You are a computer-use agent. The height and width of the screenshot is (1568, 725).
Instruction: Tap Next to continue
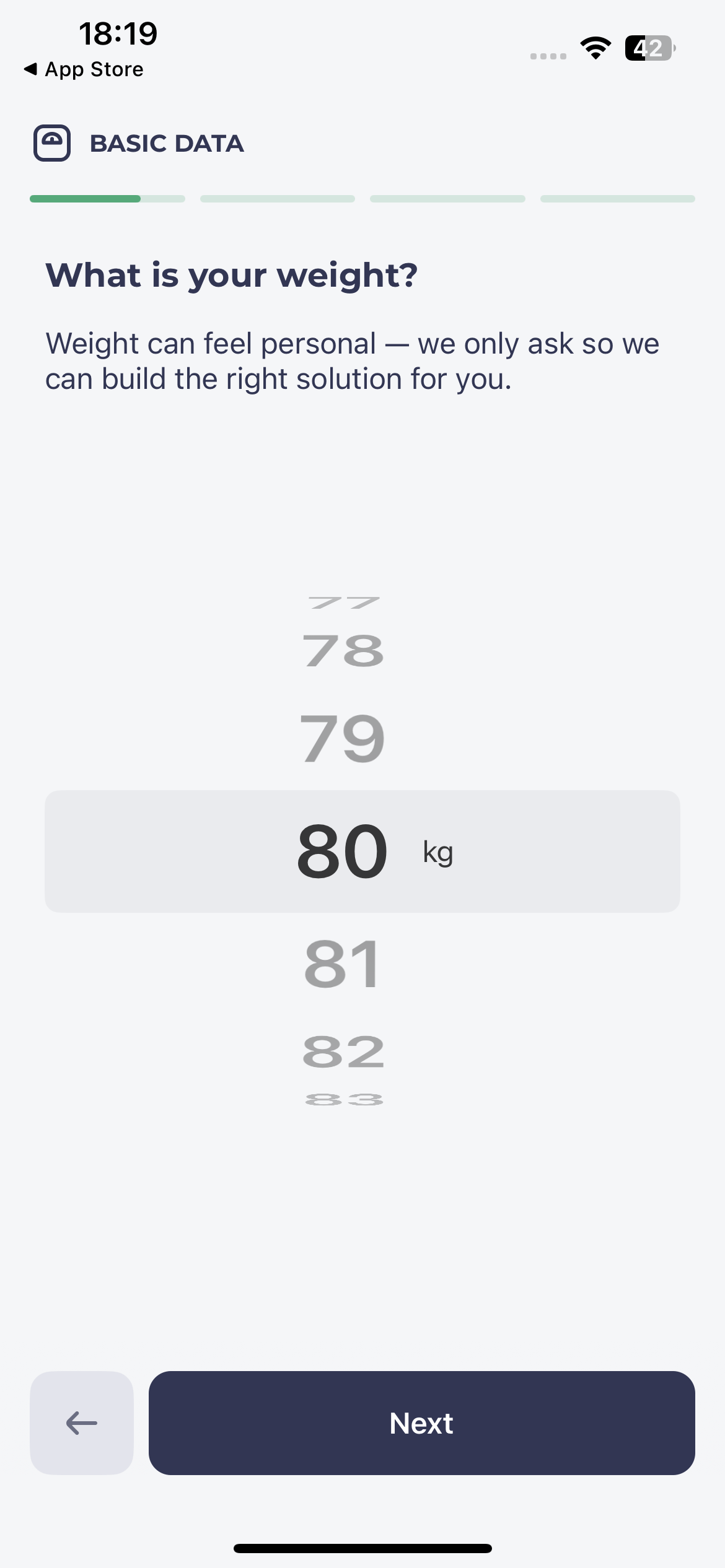tap(421, 1422)
